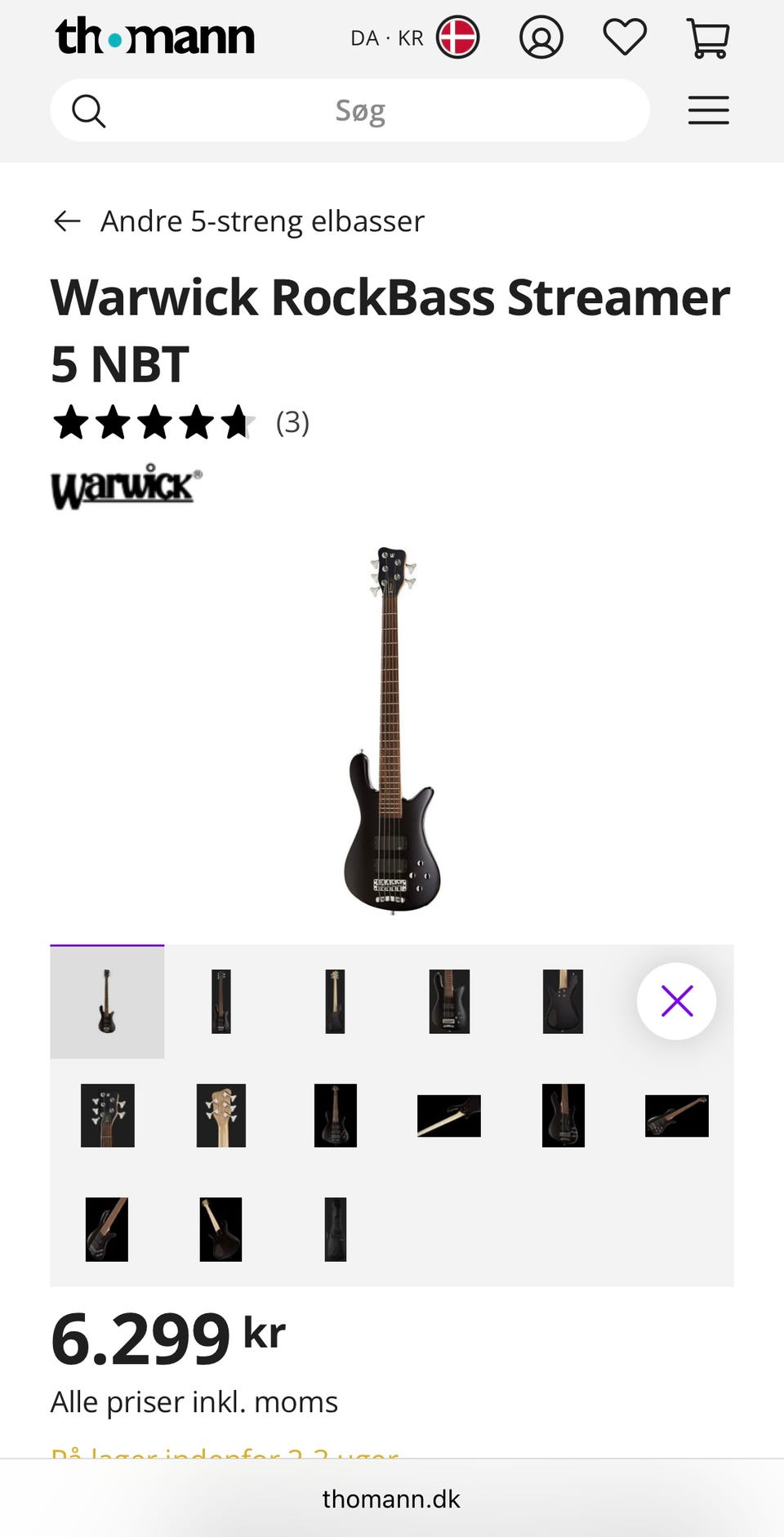
Task: Enlarge the main bass product image
Action: [392, 728]
